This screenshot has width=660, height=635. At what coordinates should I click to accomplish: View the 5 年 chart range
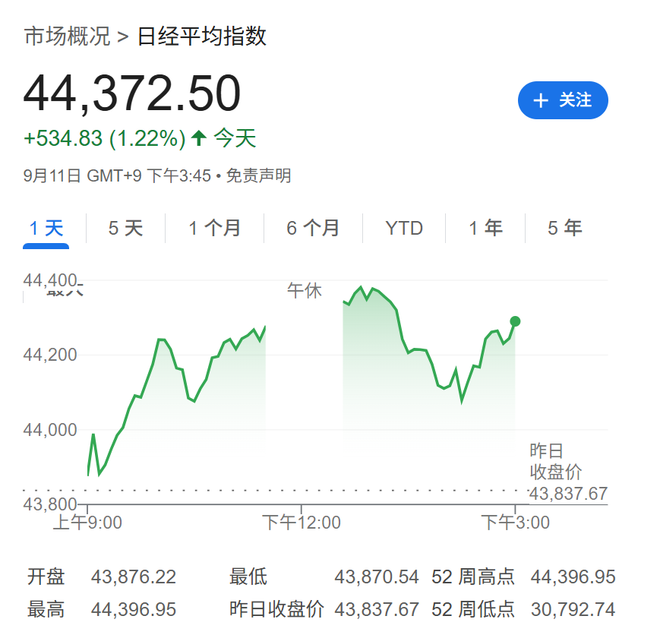pos(564,228)
